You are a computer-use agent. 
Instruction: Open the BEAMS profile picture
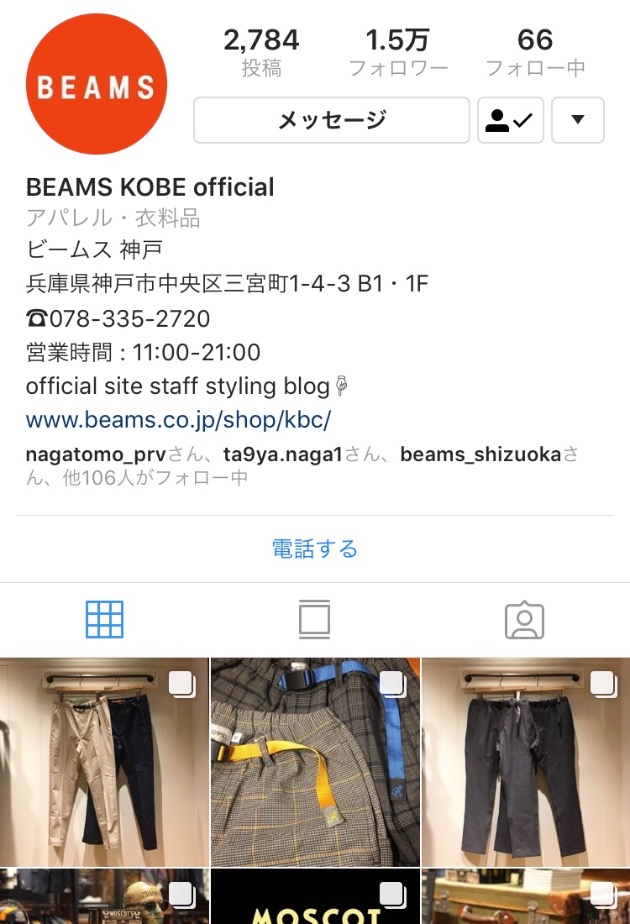pos(96,86)
